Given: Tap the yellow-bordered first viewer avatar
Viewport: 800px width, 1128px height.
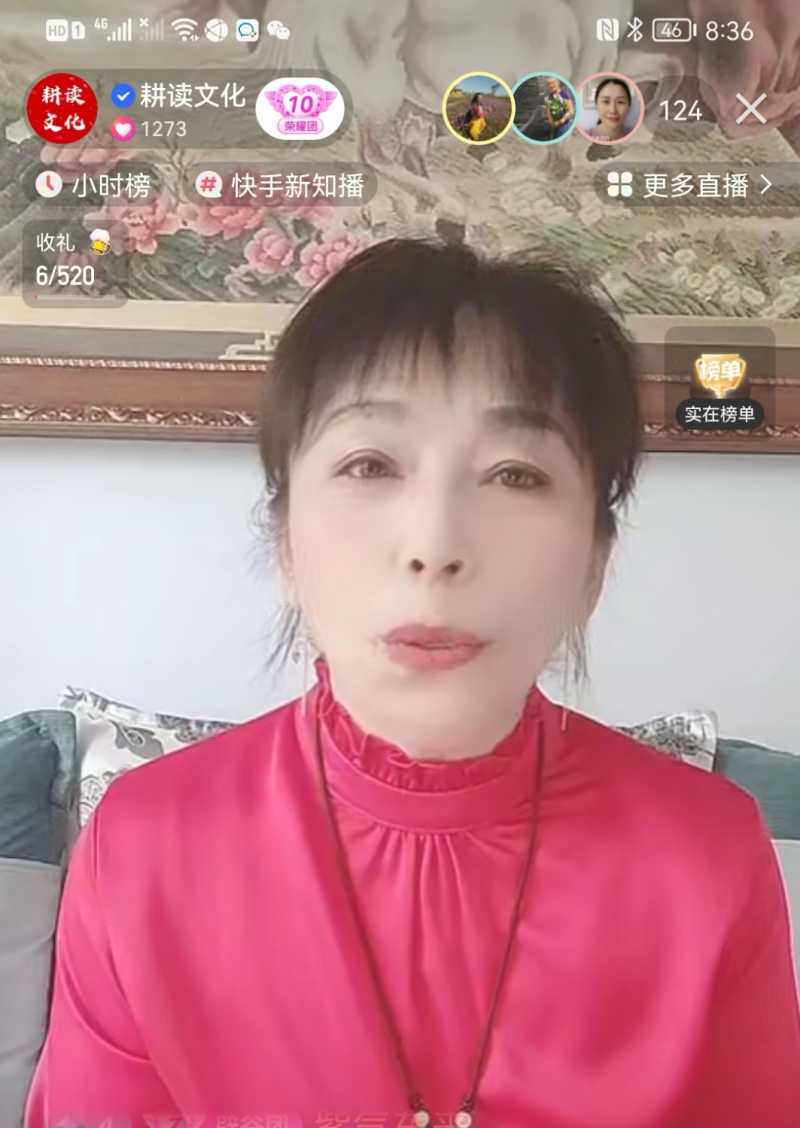Looking at the screenshot, I should point(479,110).
